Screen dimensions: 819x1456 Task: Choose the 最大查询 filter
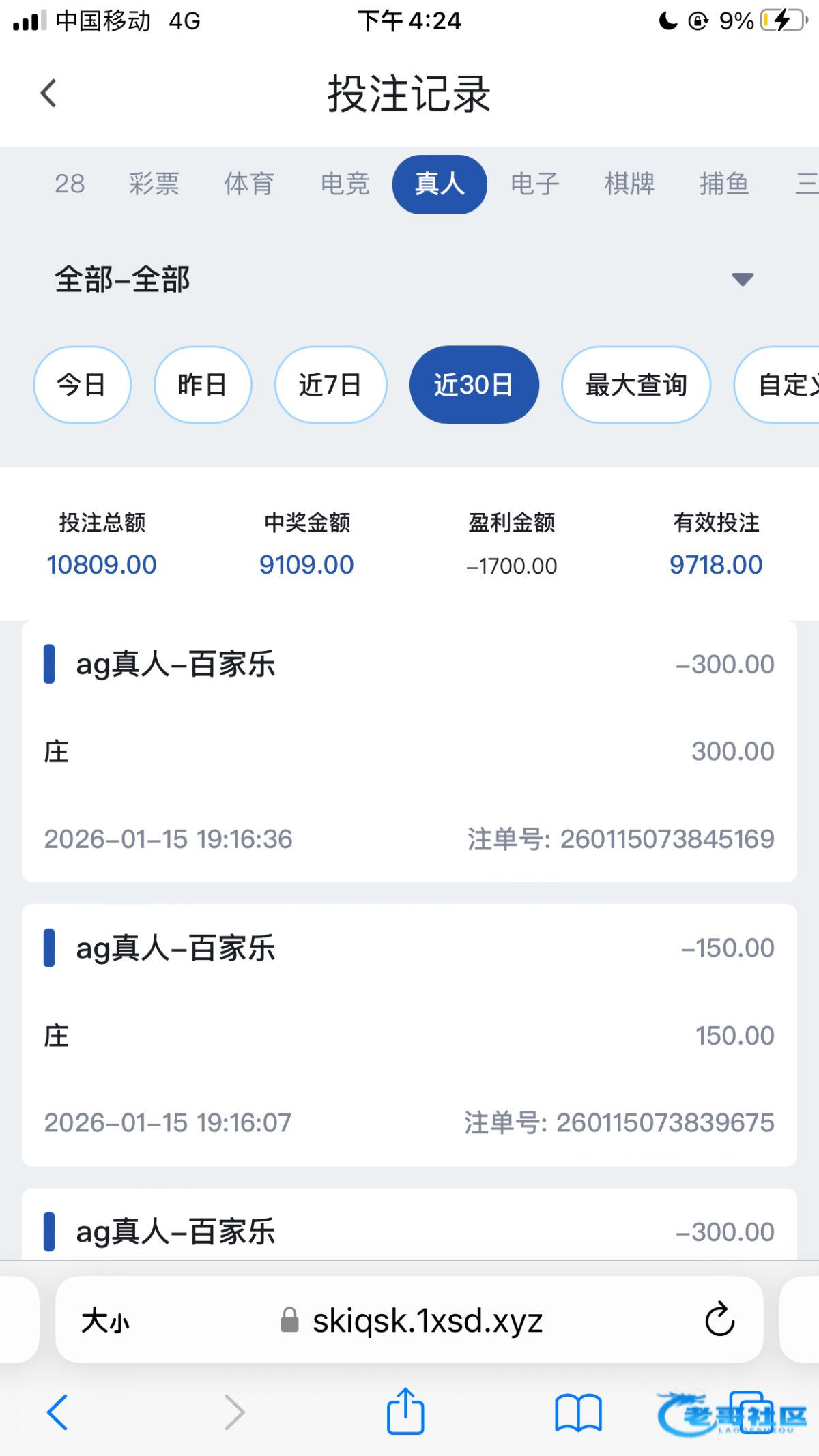[x=636, y=385]
